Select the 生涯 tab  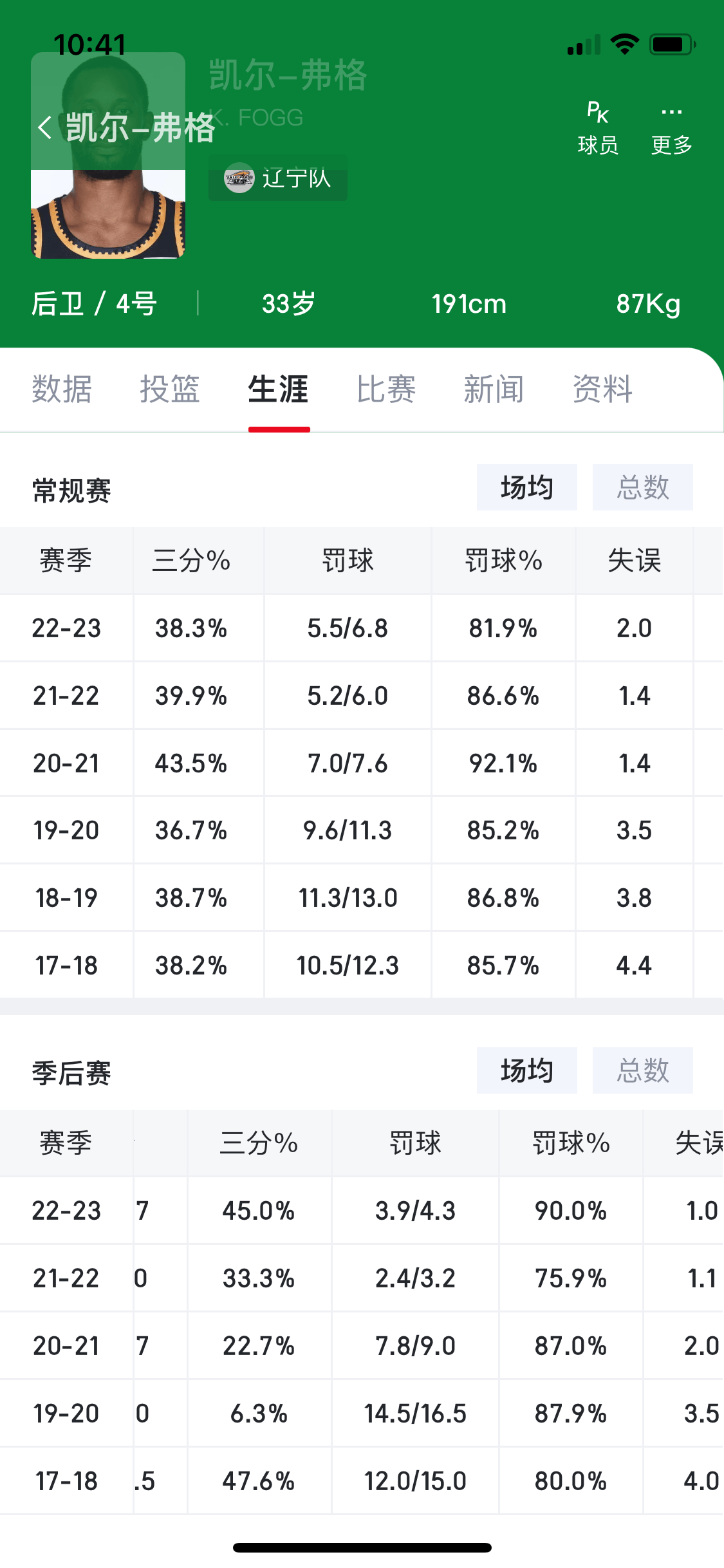coord(278,389)
